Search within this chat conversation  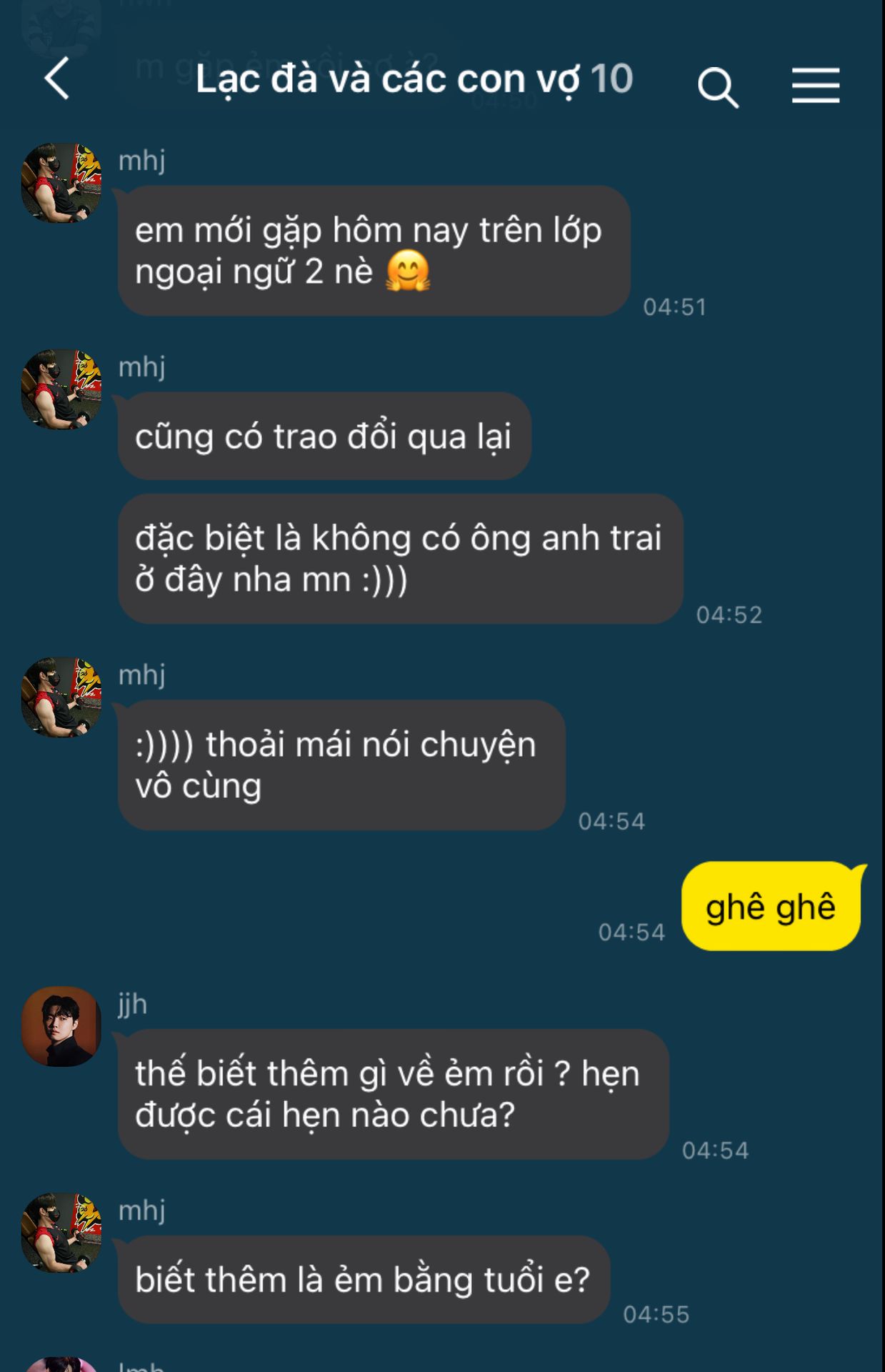(x=717, y=87)
